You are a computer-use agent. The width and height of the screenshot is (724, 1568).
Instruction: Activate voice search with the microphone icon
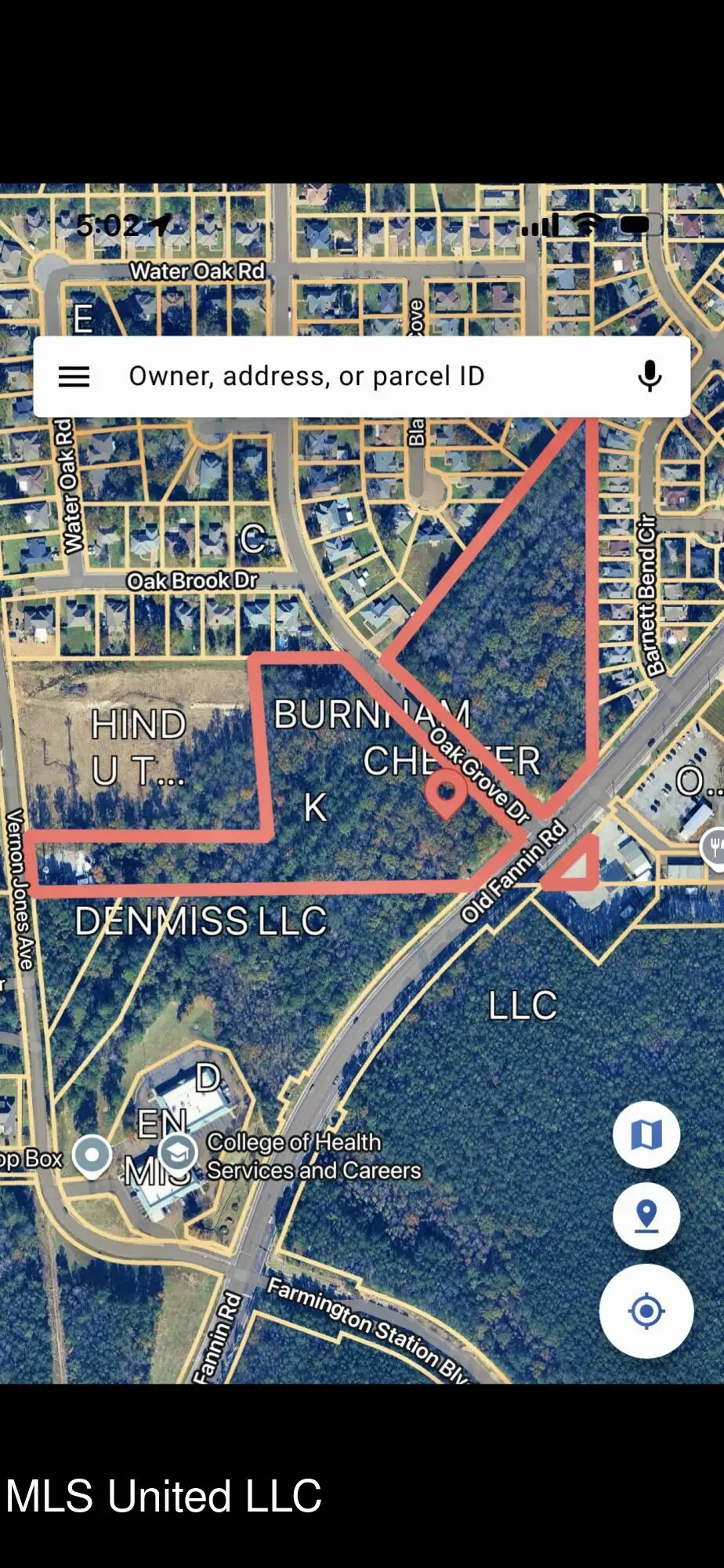click(x=649, y=376)
